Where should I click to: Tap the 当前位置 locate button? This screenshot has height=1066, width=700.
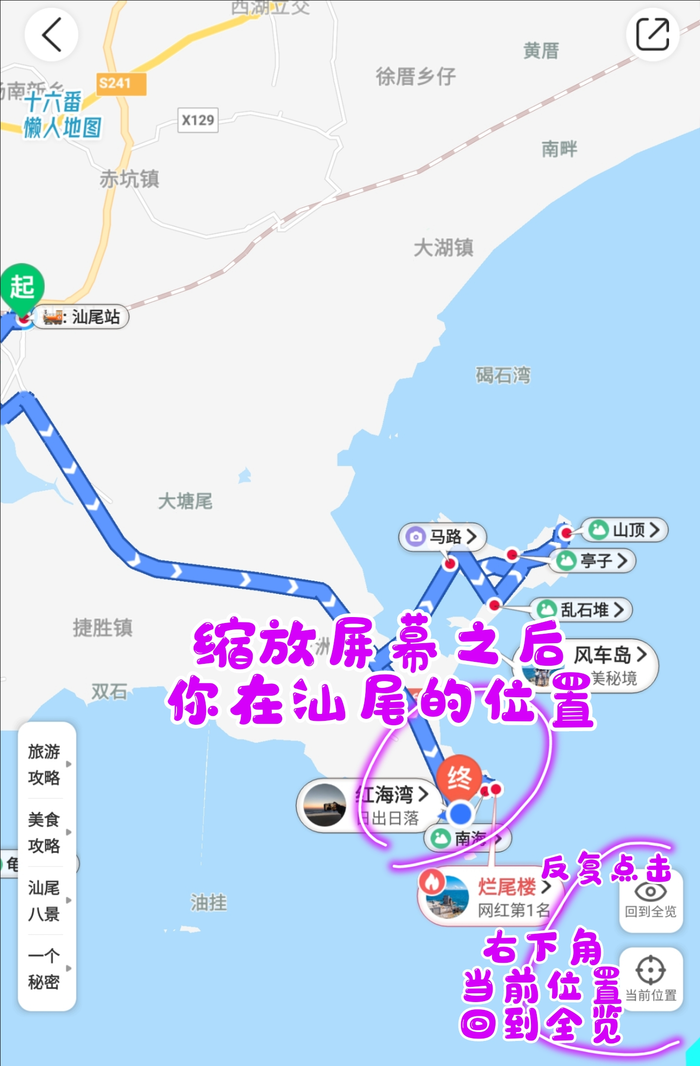[651, 978]
